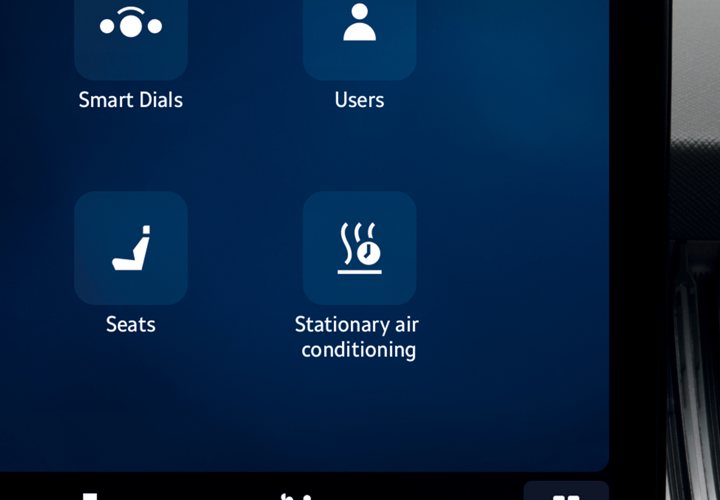Open Stationary air conditioning

point(359,248)
